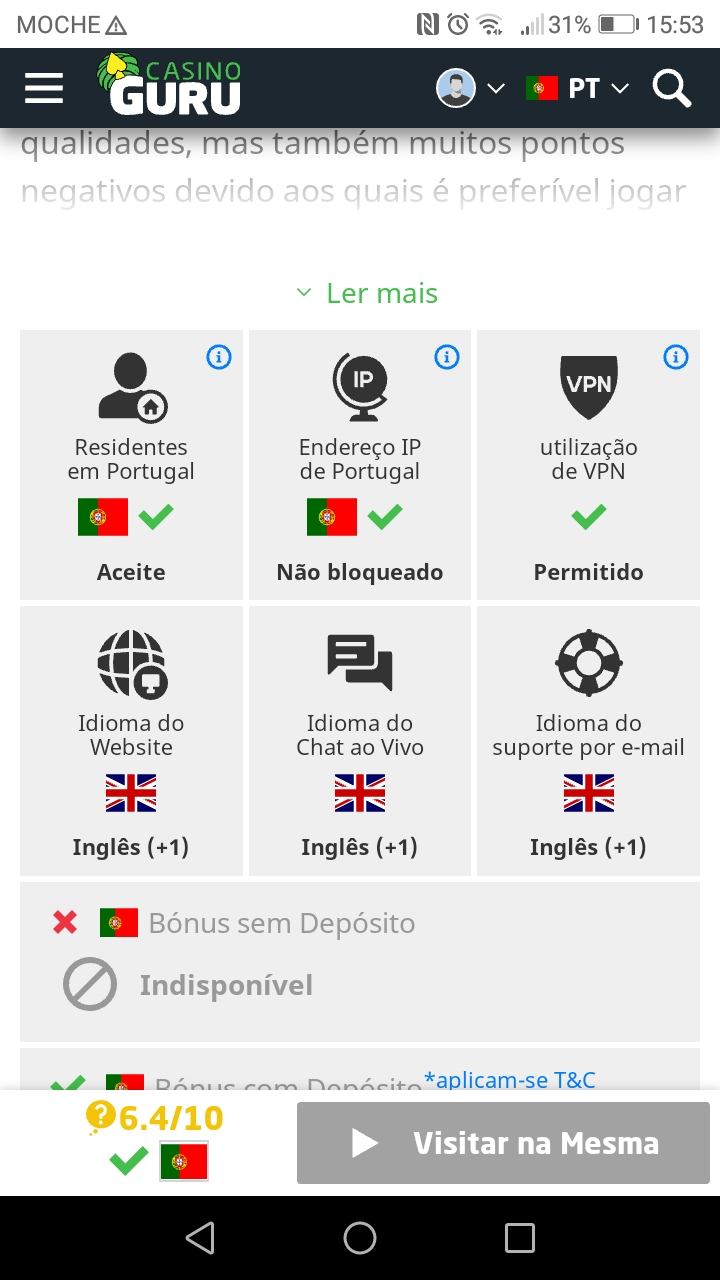720x1280 pixels.
Task: Open the 6.4/10 rating help icon
Action: click(100, 1115)
